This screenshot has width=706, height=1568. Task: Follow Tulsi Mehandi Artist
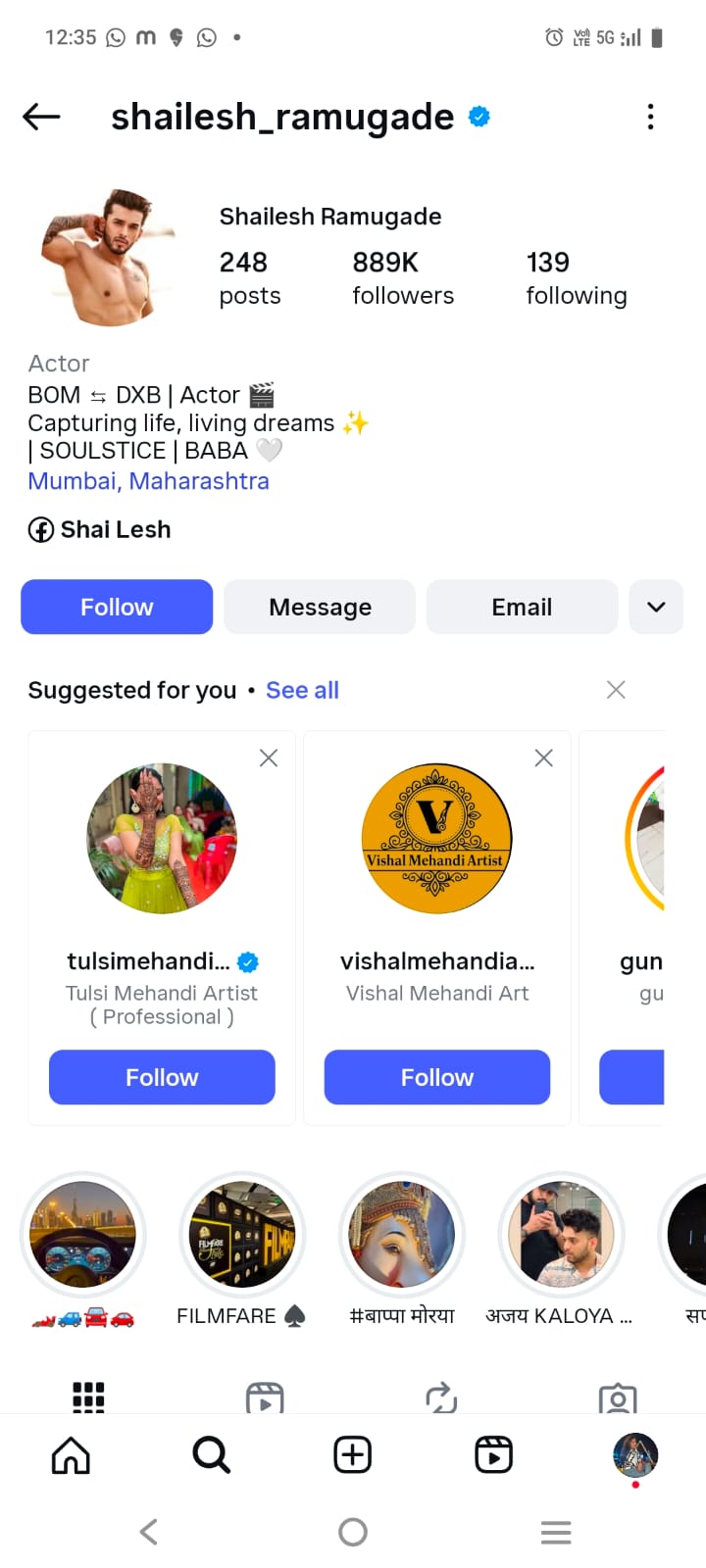162,1077
